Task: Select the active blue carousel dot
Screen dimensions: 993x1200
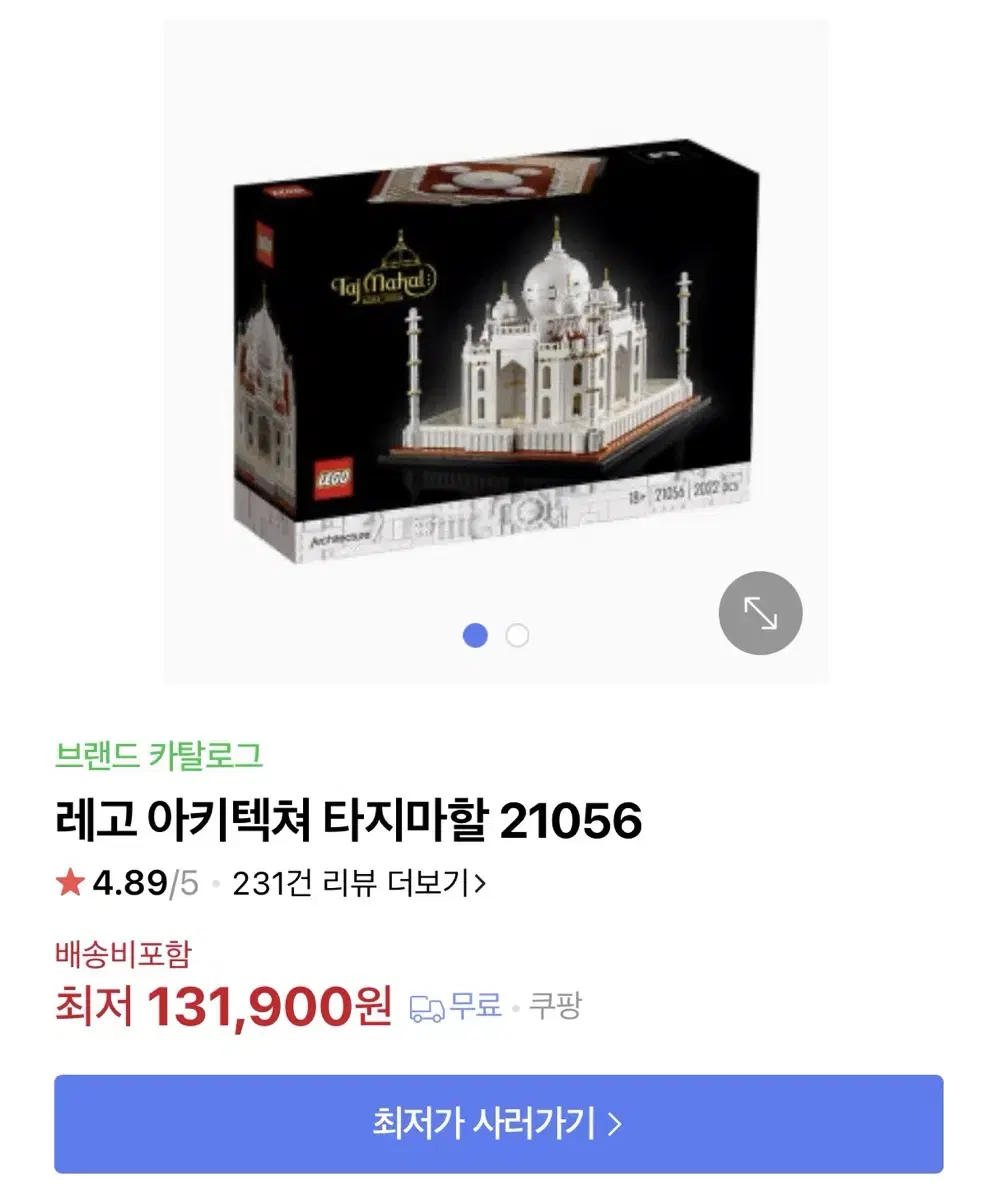Action: coord(475,635)
